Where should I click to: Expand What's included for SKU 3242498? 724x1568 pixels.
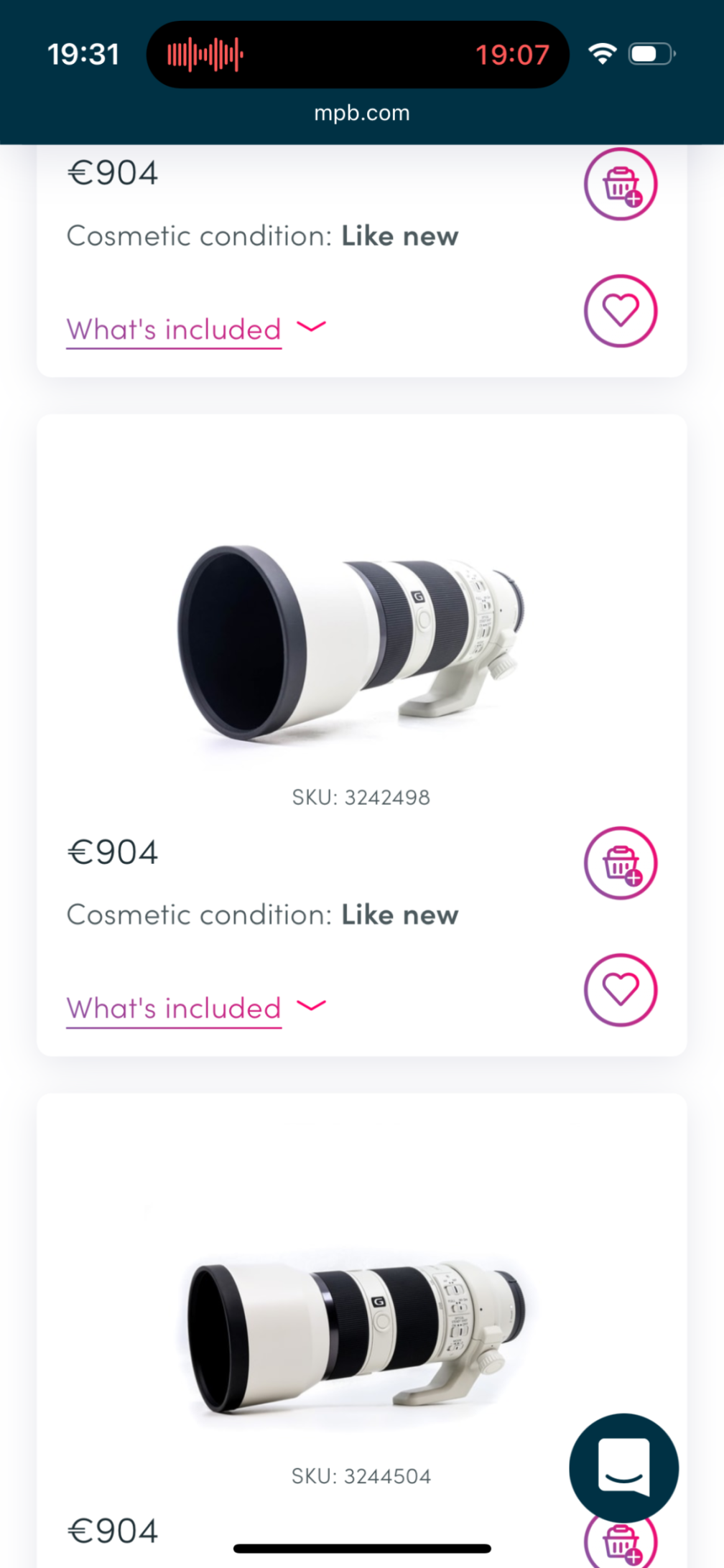click(x=195, y=1009)
